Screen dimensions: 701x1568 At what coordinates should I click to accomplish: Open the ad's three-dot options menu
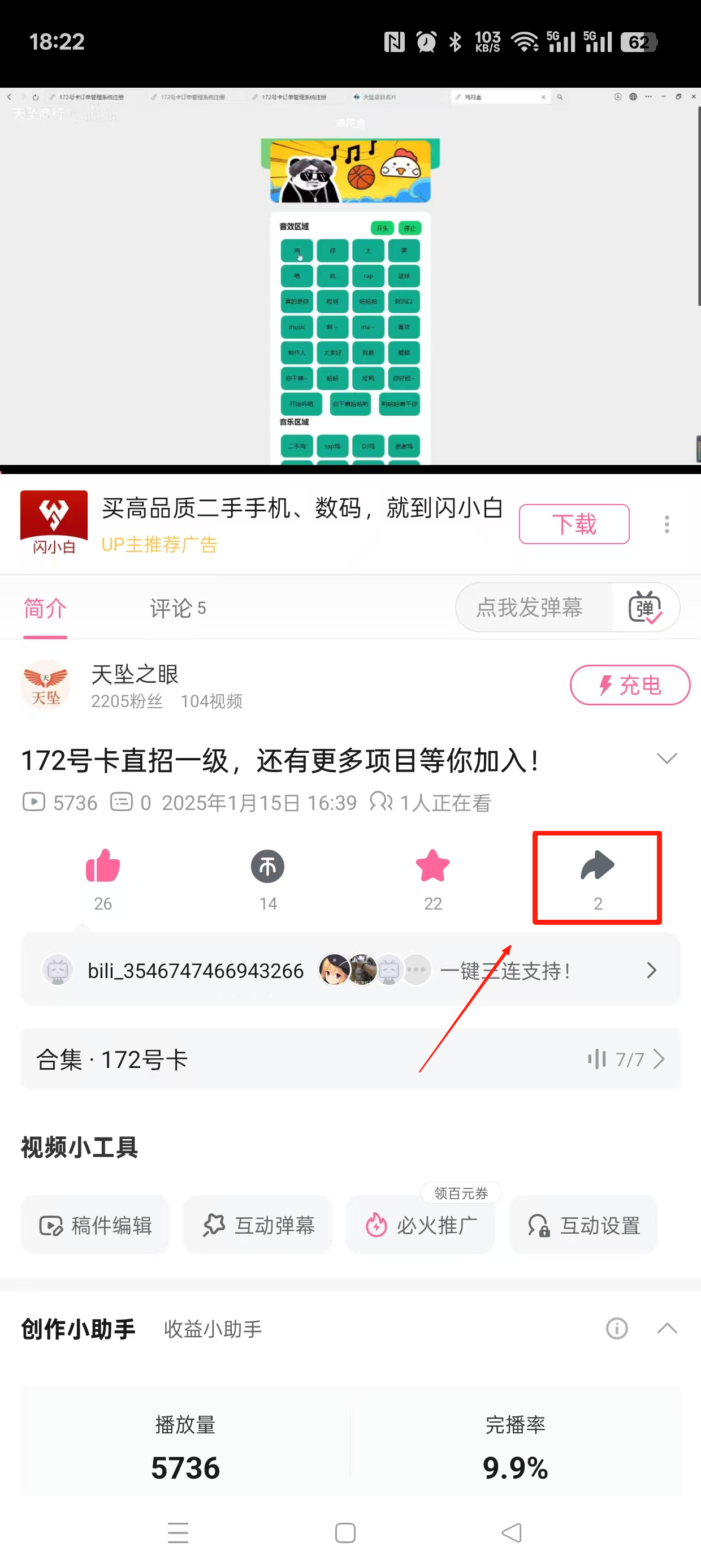(667, 523)
